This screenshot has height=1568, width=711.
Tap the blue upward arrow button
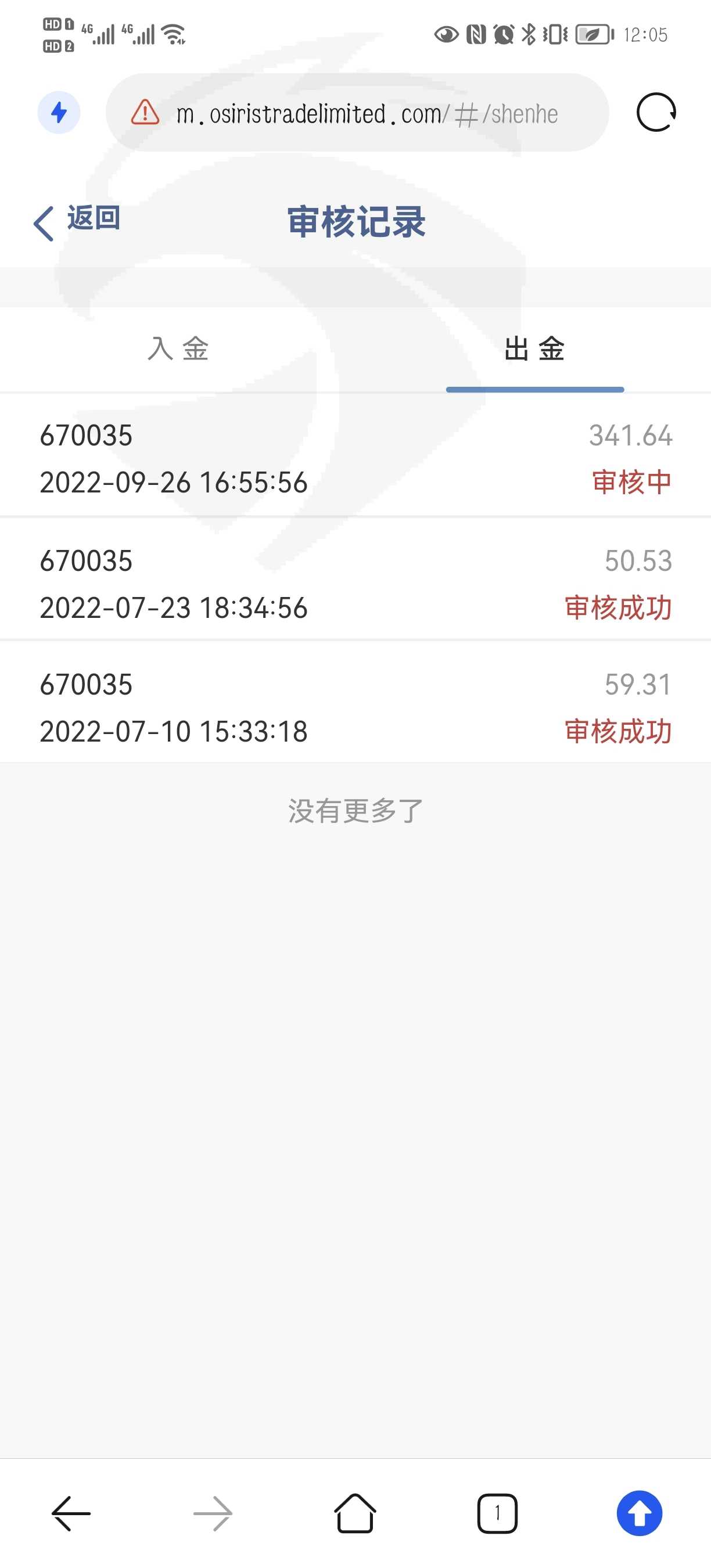click(639, 1513)
